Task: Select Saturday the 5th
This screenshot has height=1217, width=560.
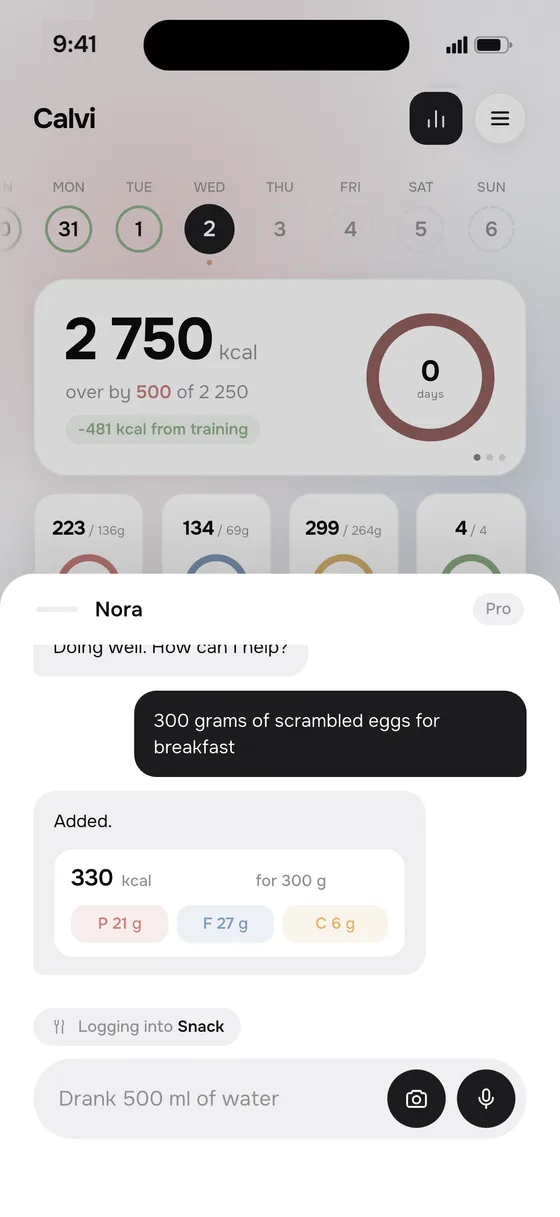Action: (421, 229)
